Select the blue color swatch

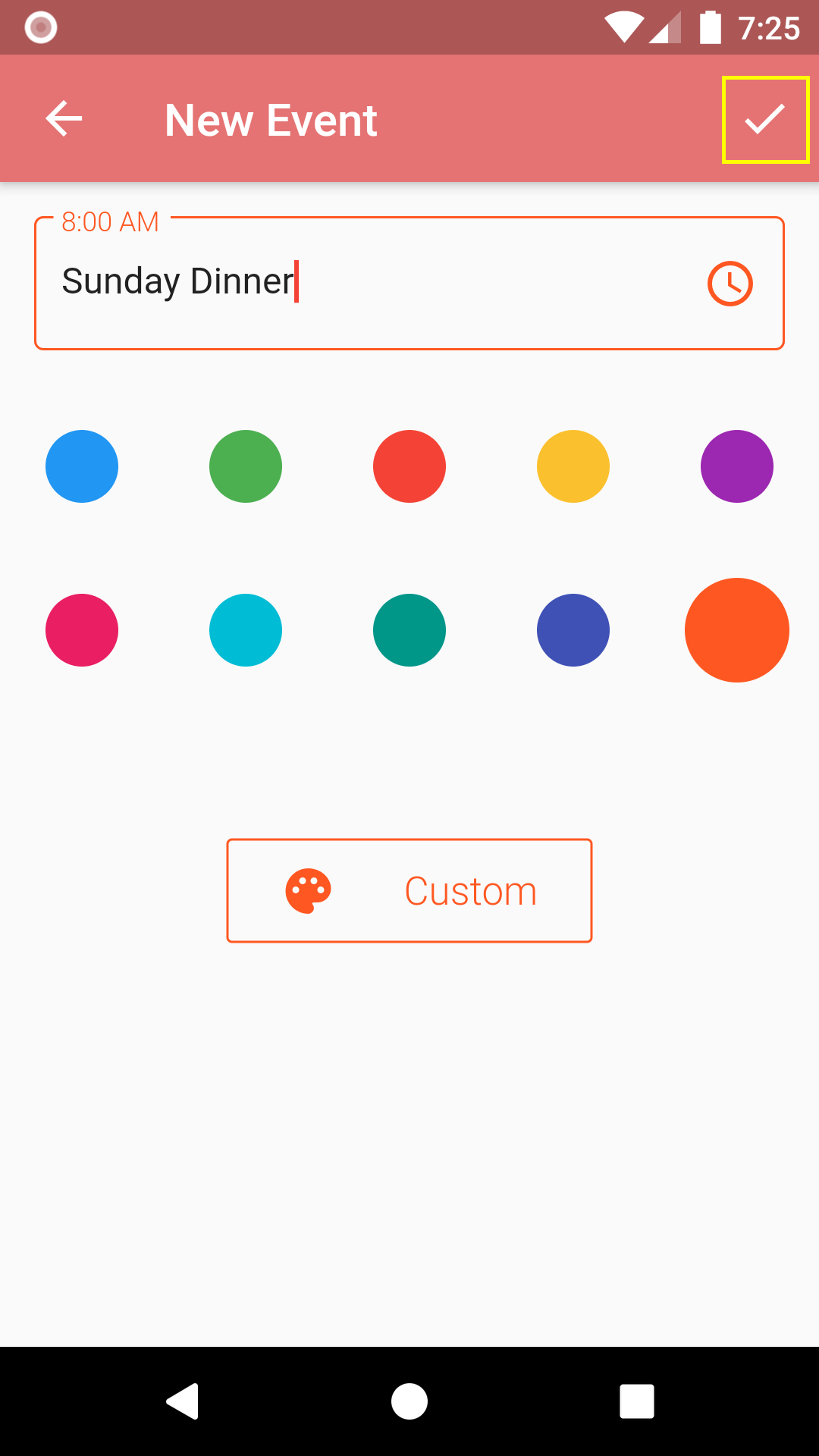click(82, 466)
